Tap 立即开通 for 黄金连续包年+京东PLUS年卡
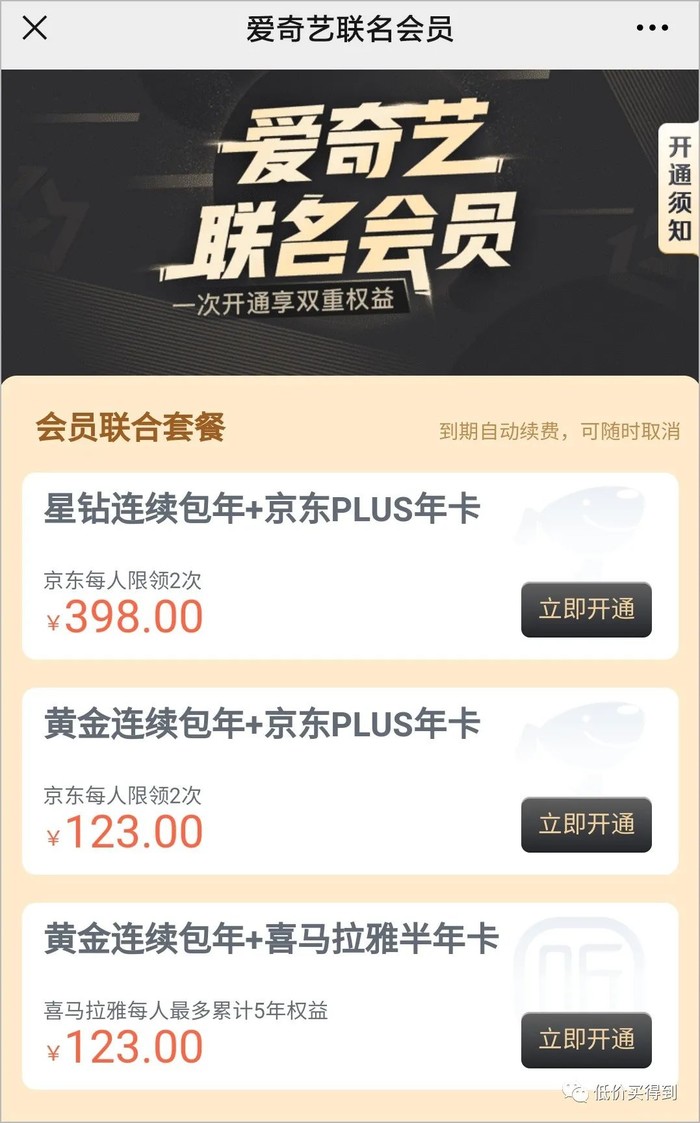 pyautogui.click(x=586, y=824)
